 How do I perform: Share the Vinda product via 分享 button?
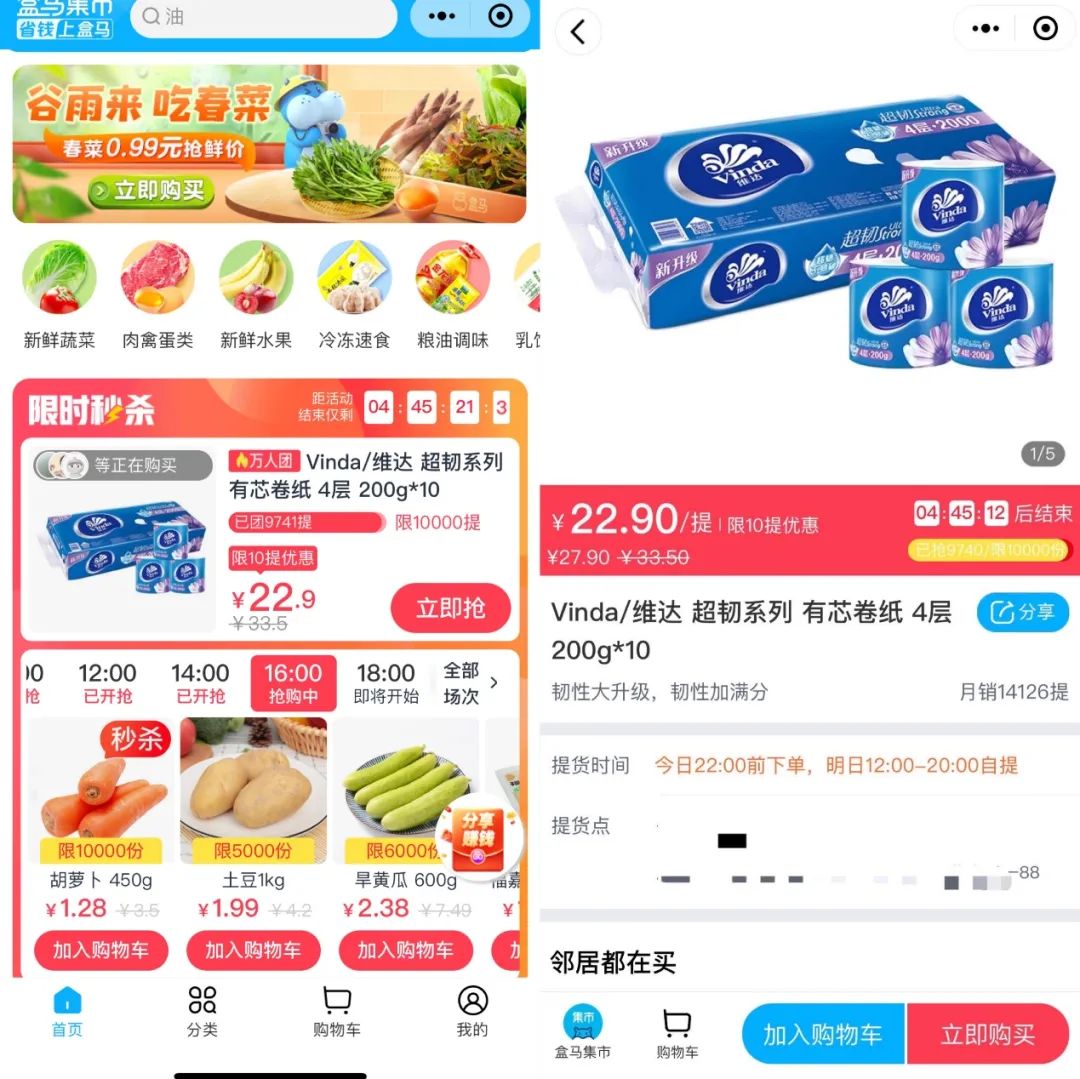click(1022, 612)
